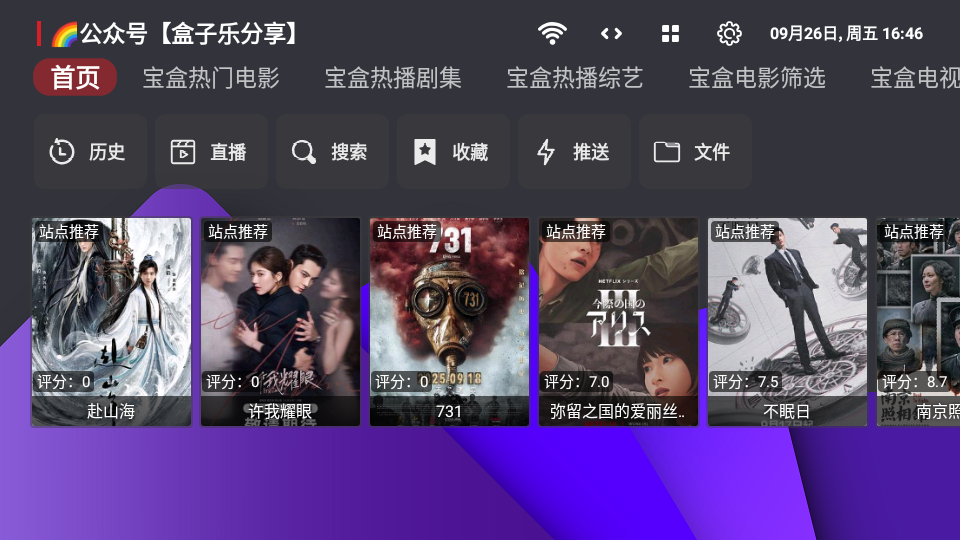Viewport: 960px width, 540px height.
Task: Switch to the 首页 tab
Action: click(x=75, y=78)
